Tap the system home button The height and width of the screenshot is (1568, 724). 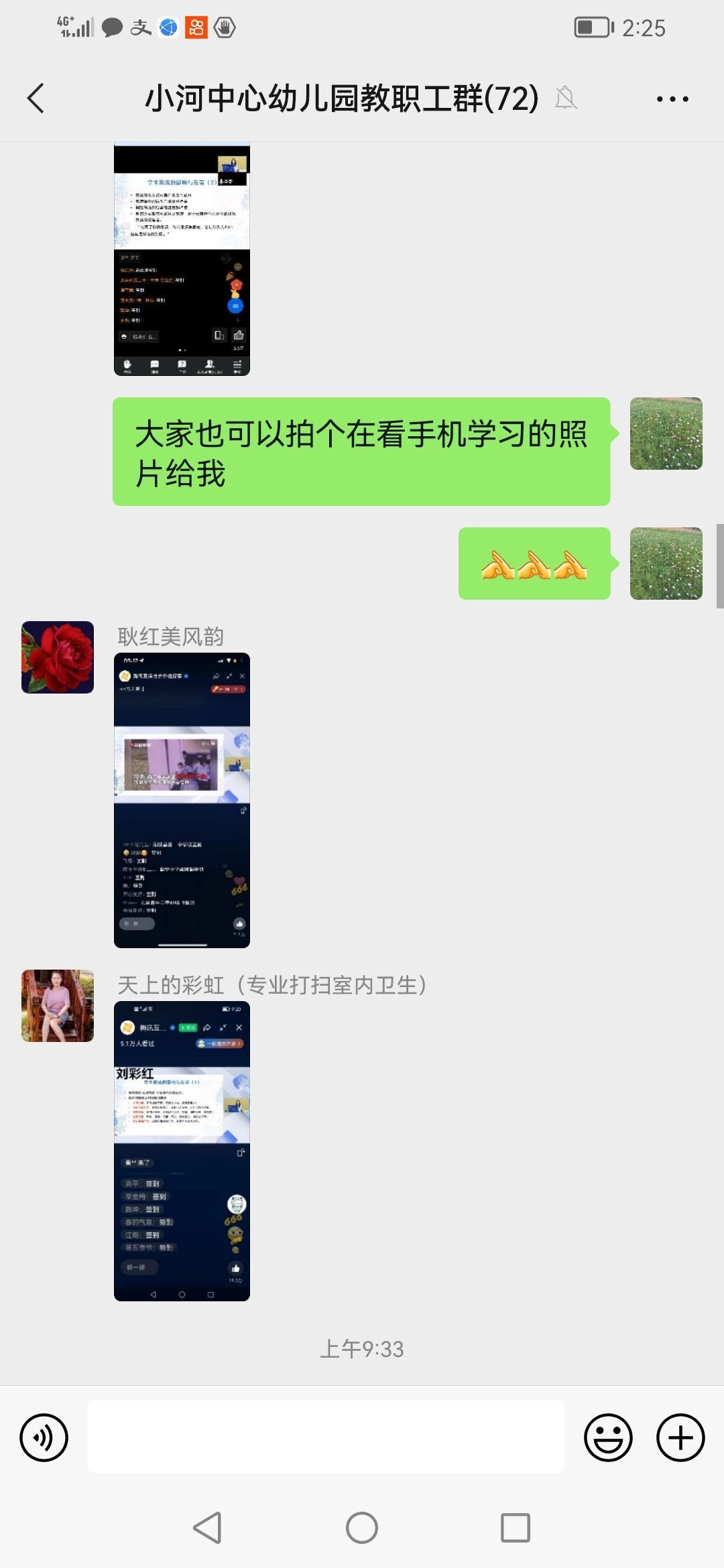(362, 1528)
